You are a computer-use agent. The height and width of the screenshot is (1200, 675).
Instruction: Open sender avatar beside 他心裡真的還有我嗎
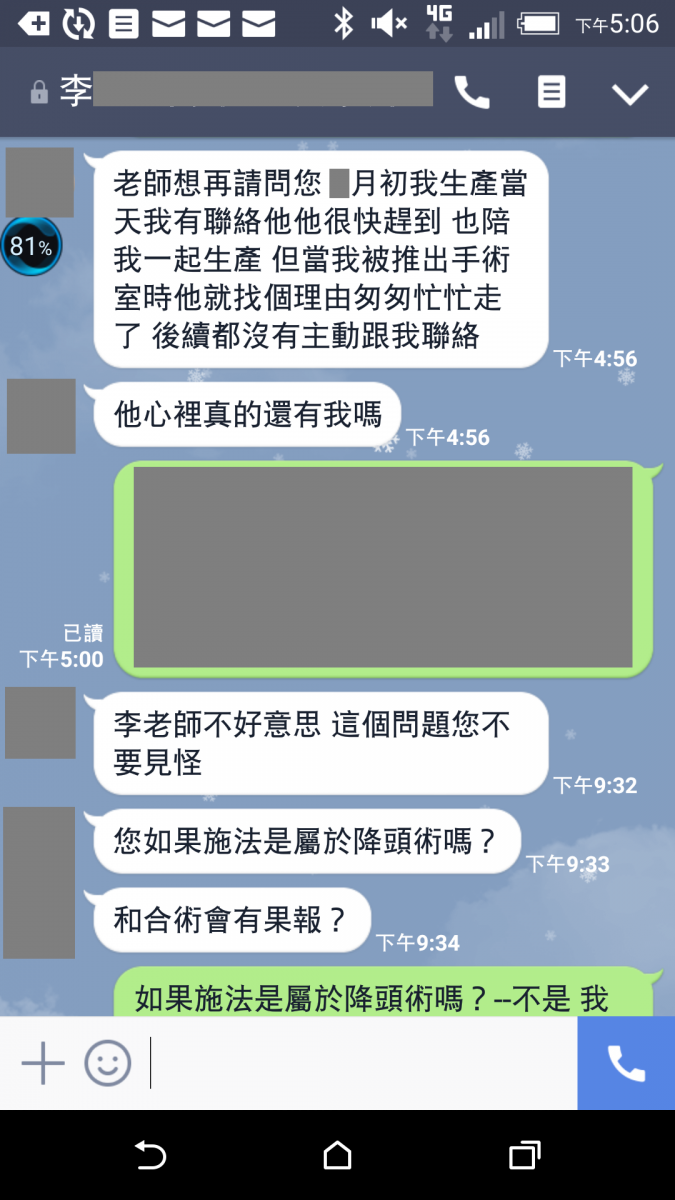coord(41,416)
